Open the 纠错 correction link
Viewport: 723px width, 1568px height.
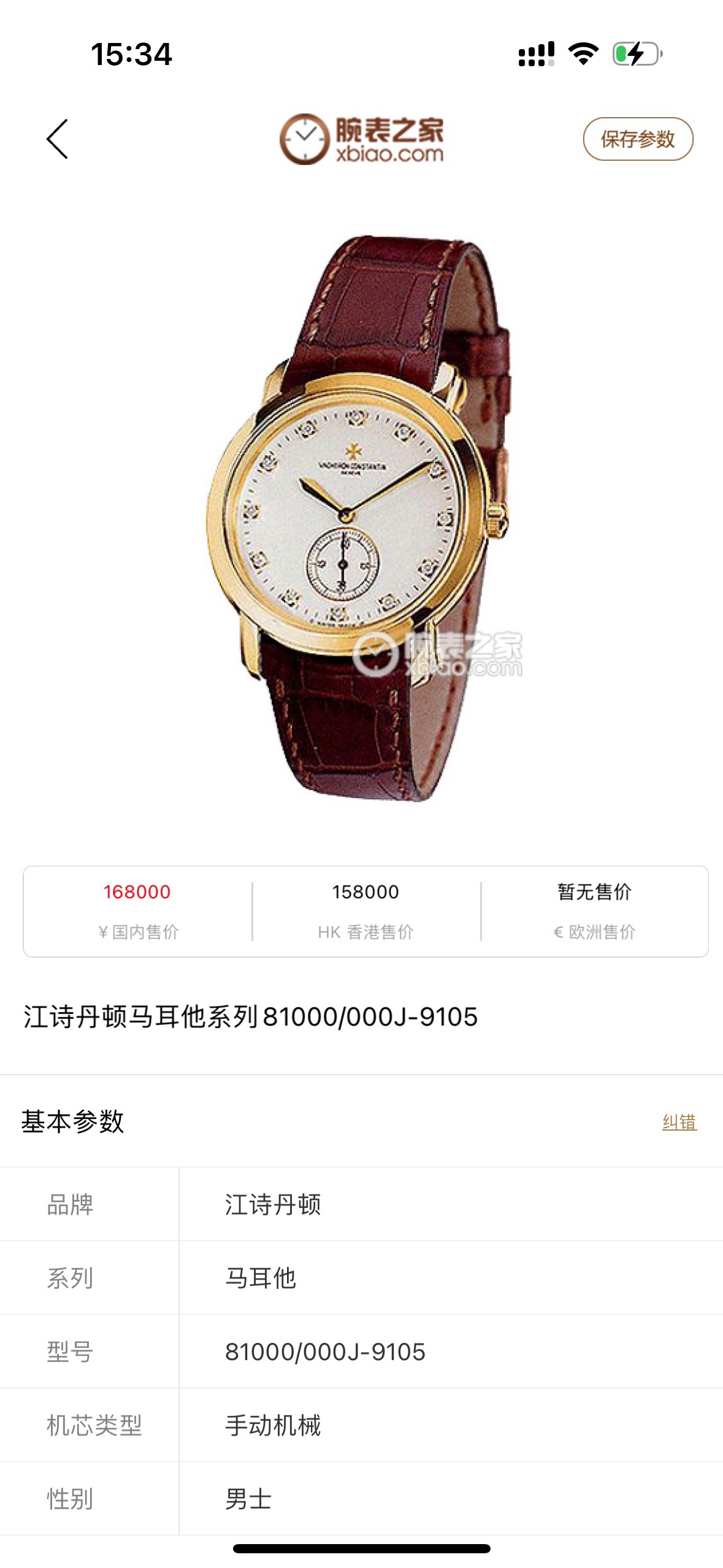(679, 1122)
